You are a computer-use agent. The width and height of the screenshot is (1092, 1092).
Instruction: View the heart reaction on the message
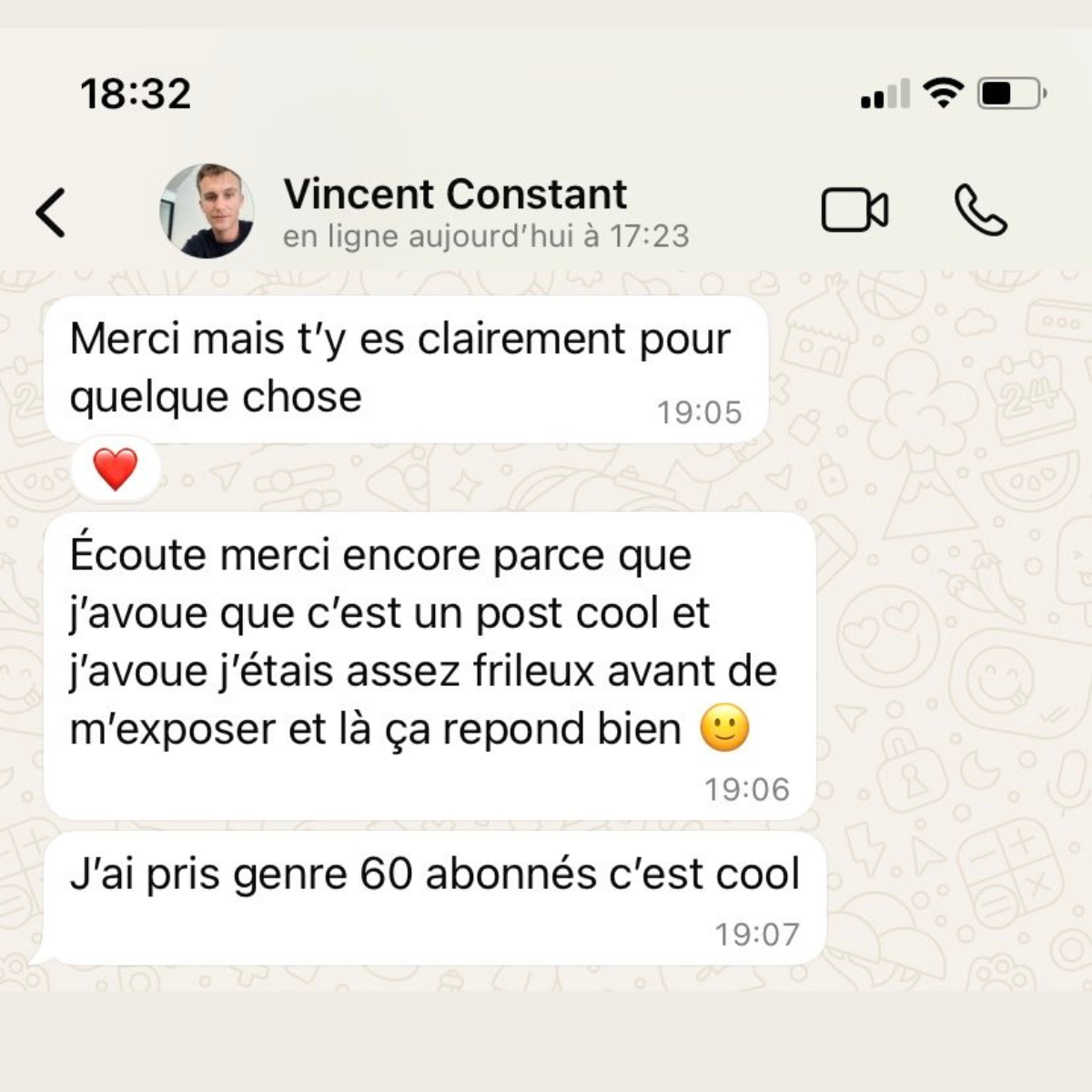pyautogui.click(x=116, y=470)
